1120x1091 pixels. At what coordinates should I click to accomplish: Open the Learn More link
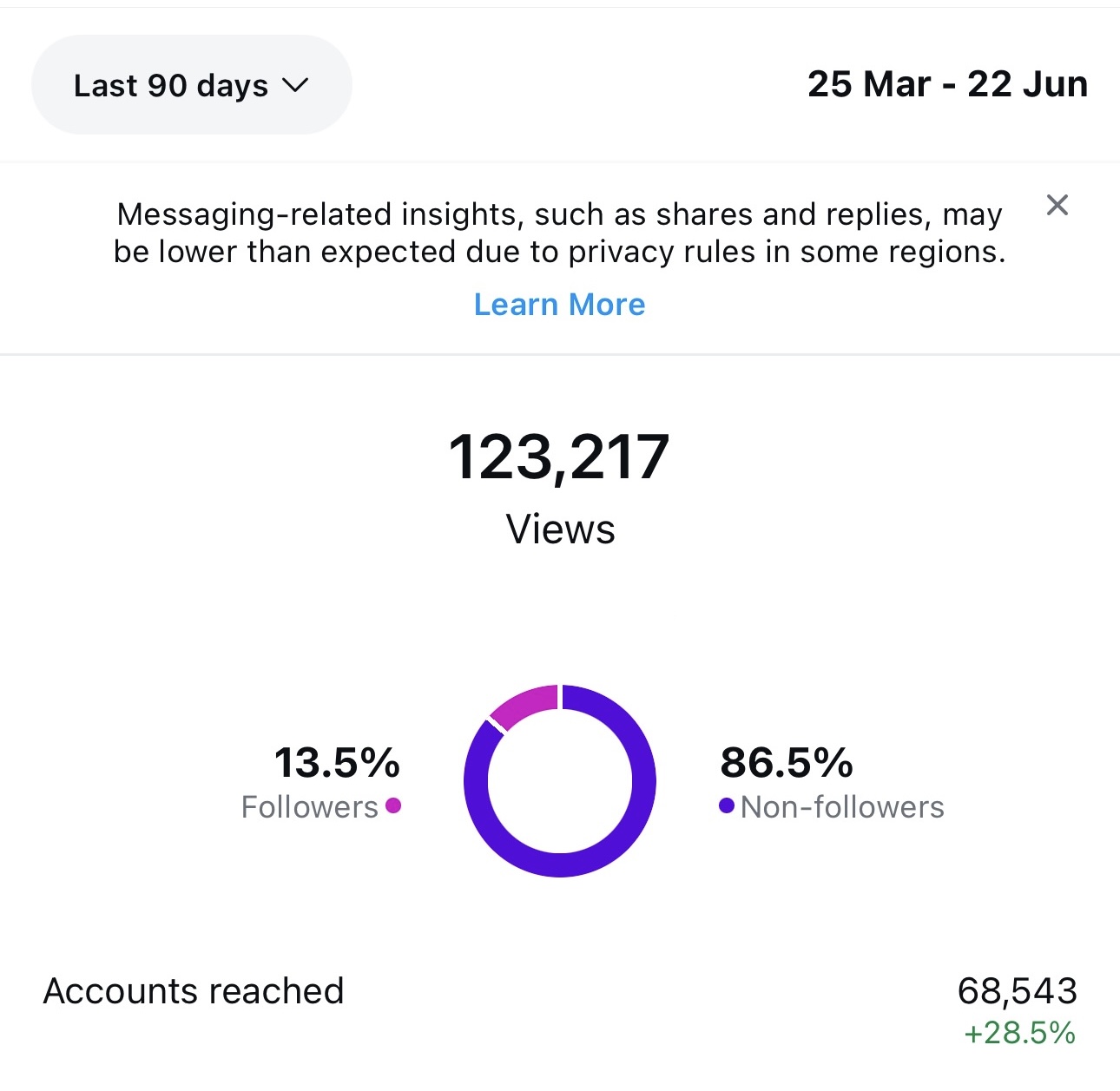(x=559, y=305)
